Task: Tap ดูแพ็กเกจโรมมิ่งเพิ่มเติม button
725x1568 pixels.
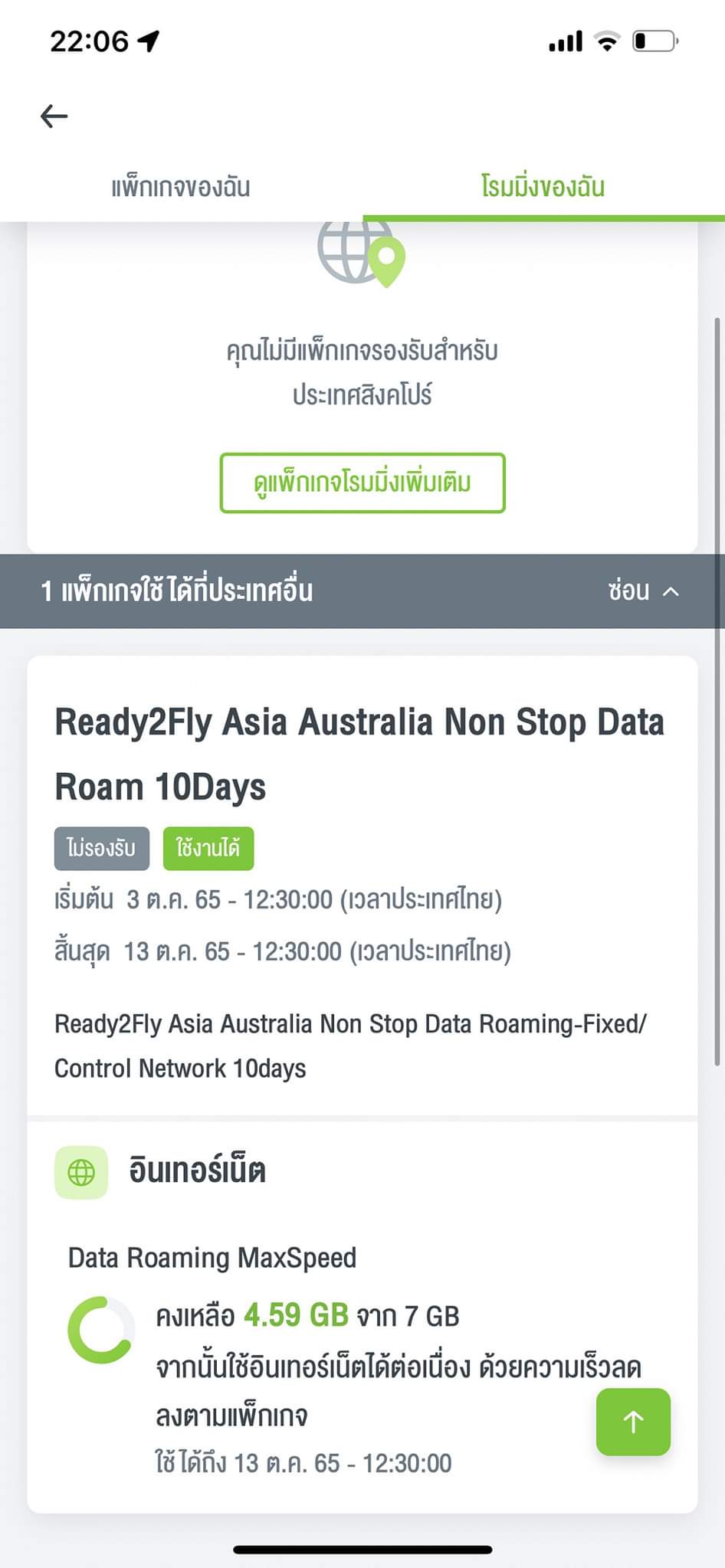Action: pos(362,483)
